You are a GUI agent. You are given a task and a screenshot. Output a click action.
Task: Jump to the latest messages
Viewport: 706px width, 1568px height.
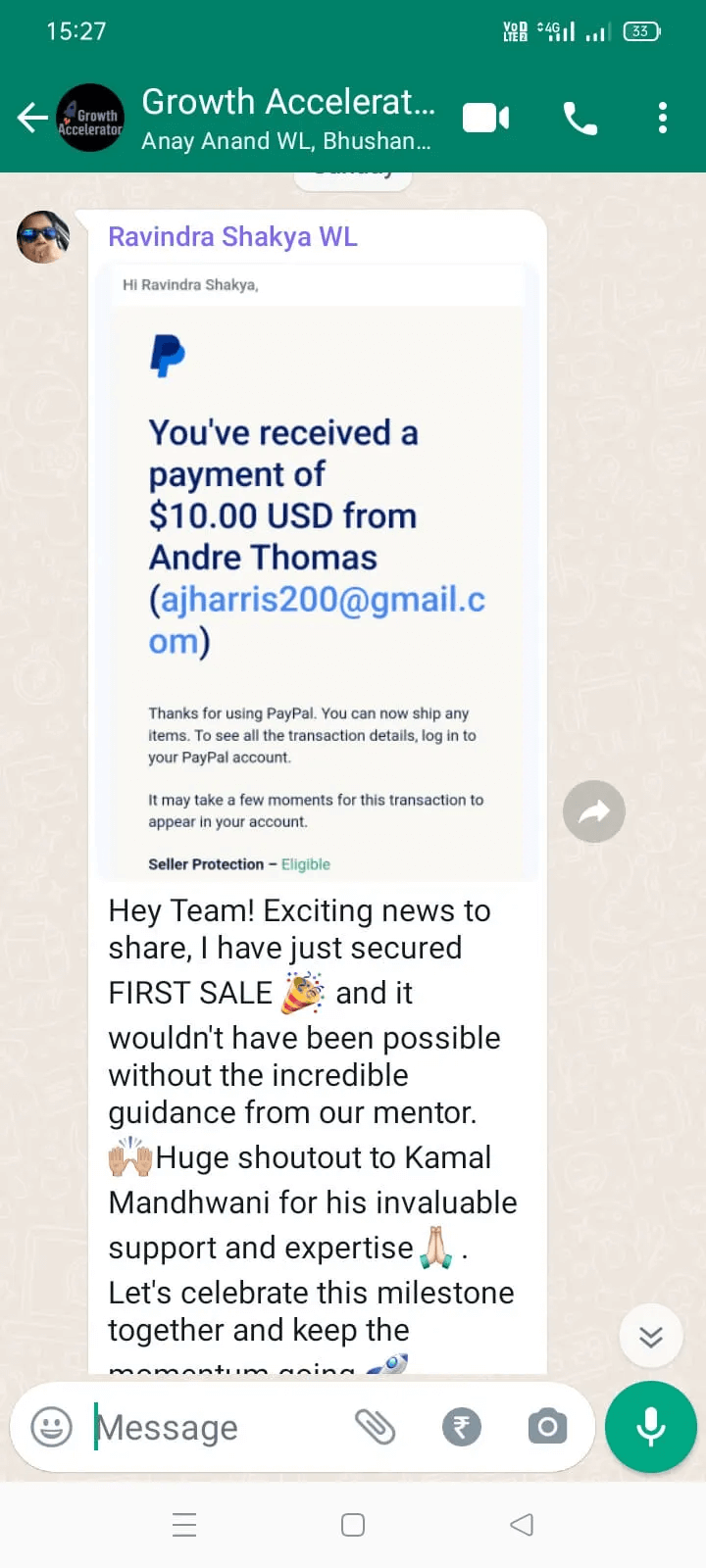[651, 1337]
